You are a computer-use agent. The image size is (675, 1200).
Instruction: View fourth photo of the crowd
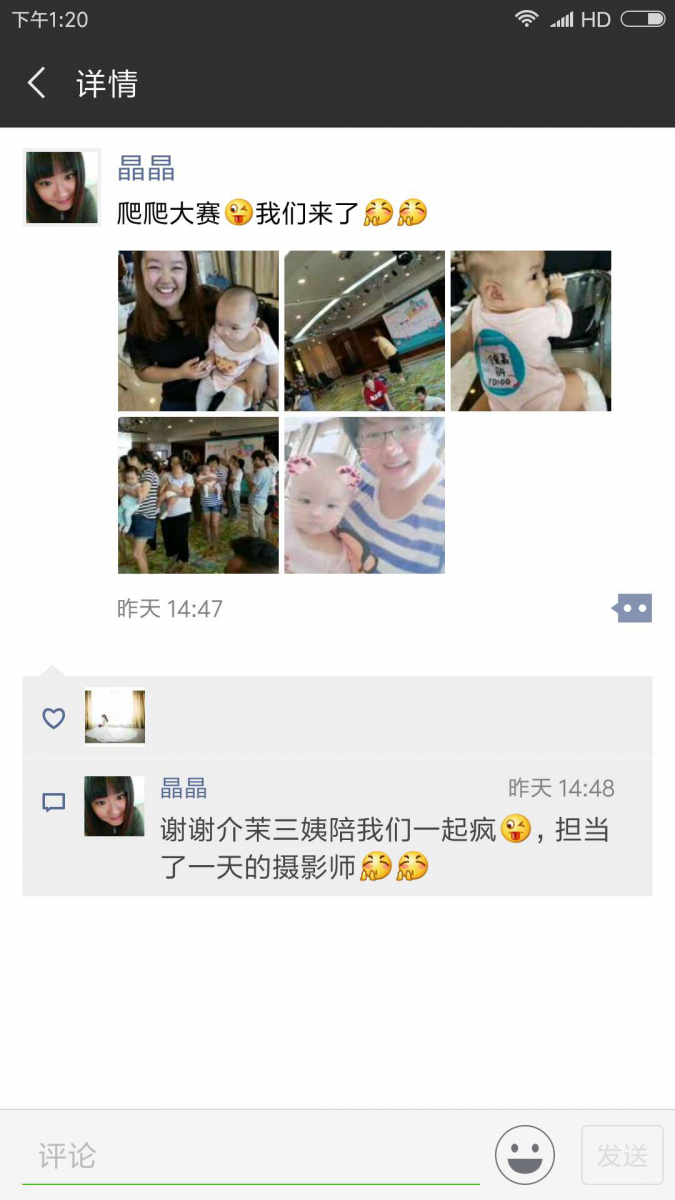coord(198,495)
